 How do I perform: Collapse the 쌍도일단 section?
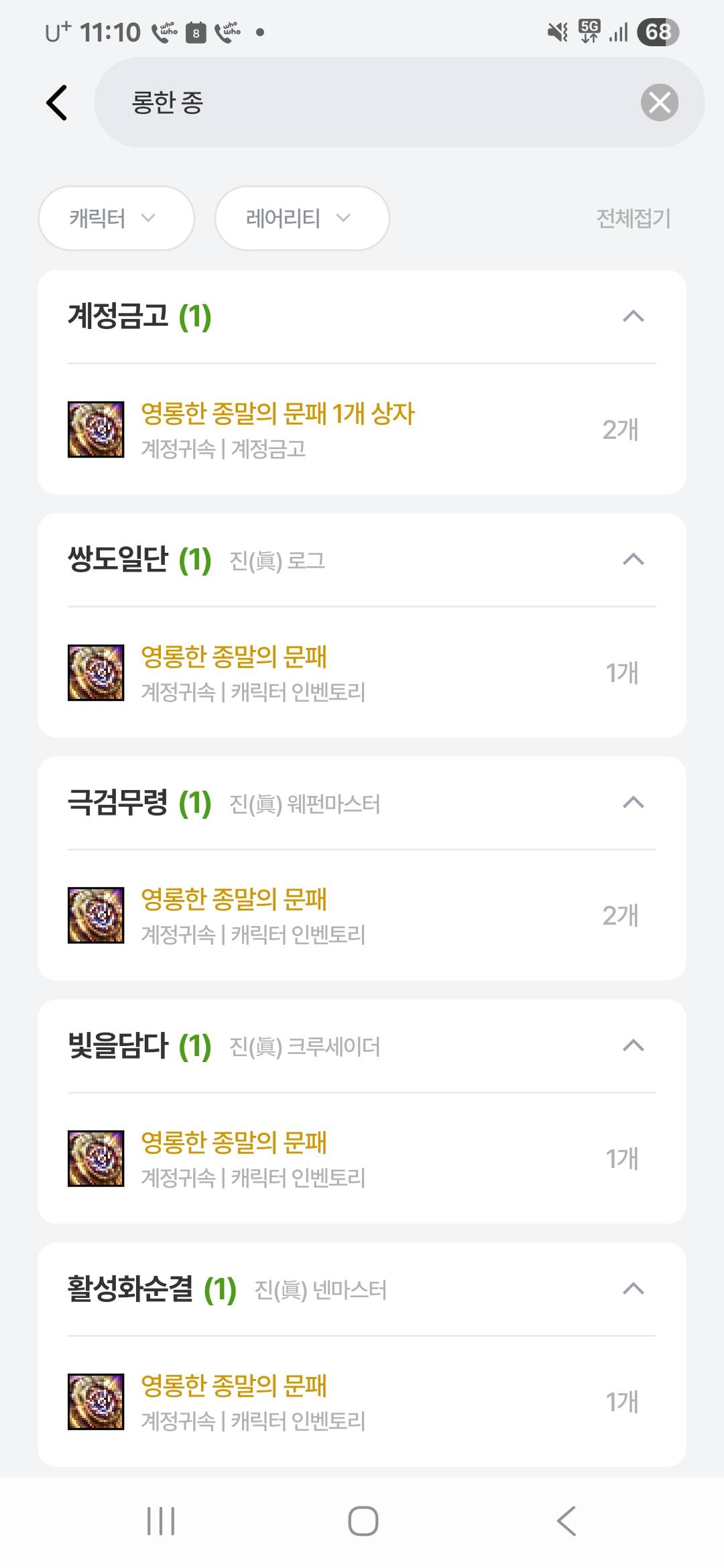[x=633, y=560]
